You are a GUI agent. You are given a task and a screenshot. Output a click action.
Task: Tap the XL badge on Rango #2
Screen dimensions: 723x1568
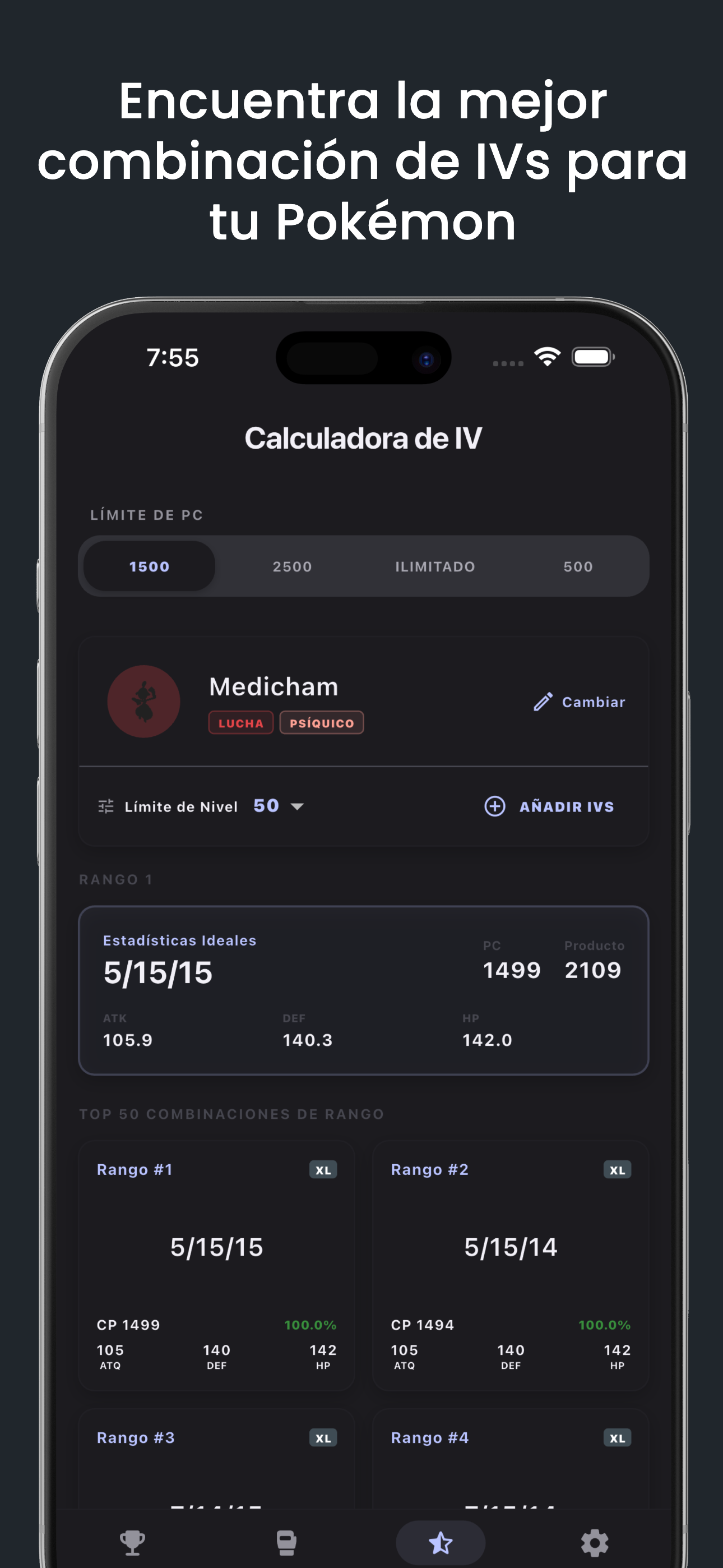tap(617, 1169)
